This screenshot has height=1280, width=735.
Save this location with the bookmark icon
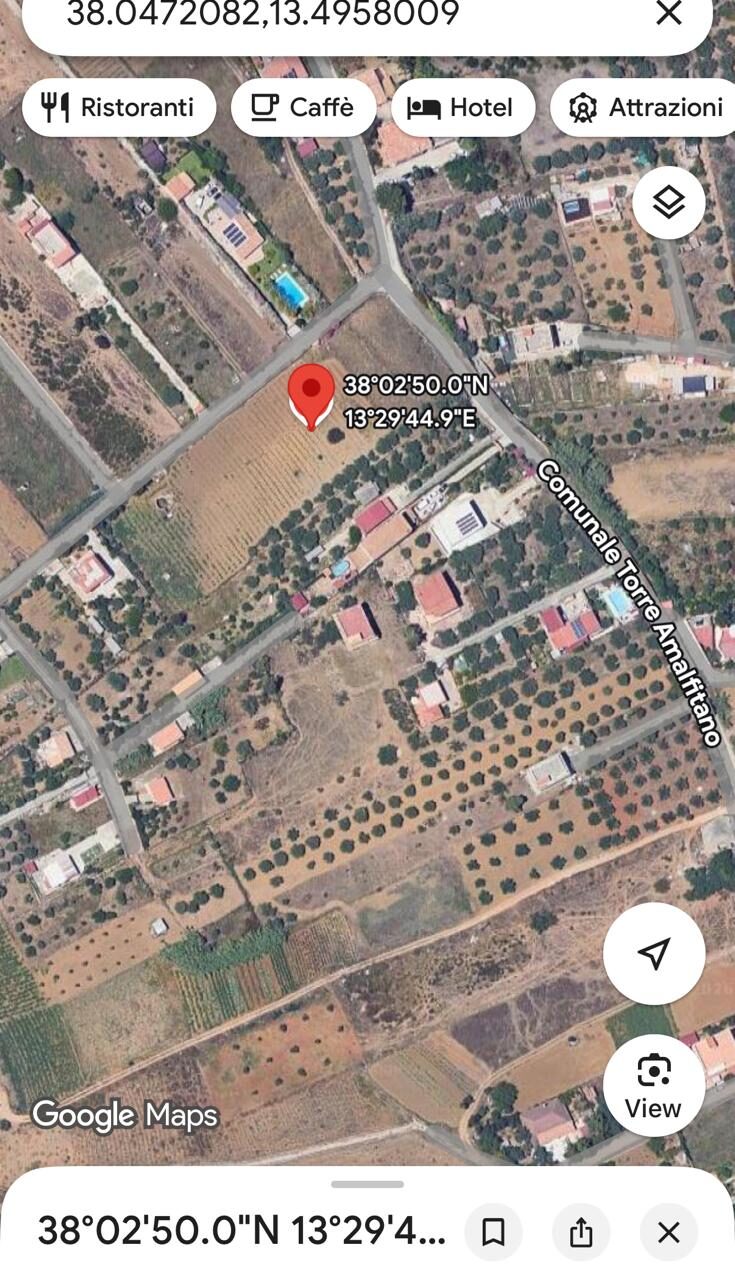[494, 1232]
